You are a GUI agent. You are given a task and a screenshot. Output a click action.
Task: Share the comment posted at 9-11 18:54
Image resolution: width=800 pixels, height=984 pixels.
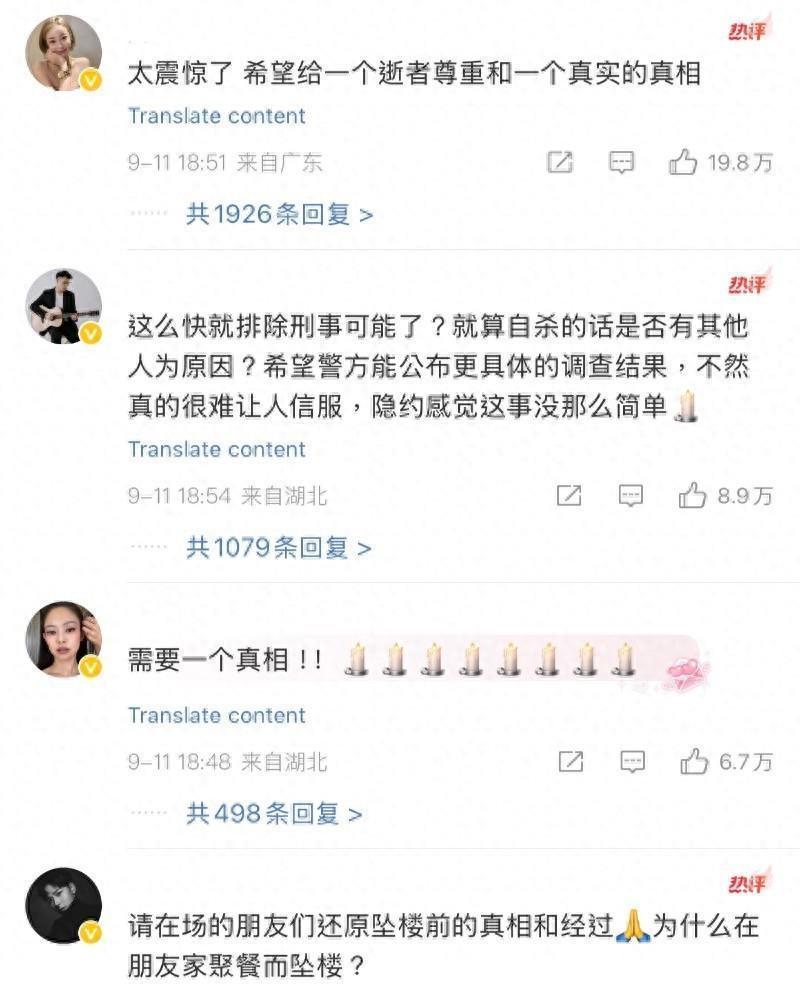[x=568, y=495]
